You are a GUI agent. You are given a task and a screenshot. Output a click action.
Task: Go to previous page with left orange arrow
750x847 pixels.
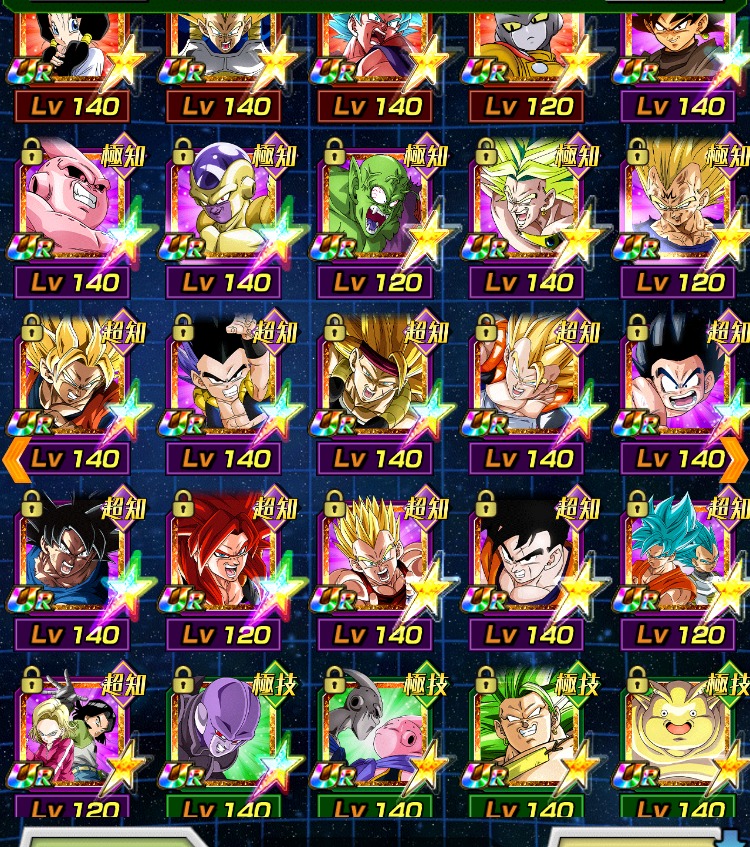(x=16, y=459)
